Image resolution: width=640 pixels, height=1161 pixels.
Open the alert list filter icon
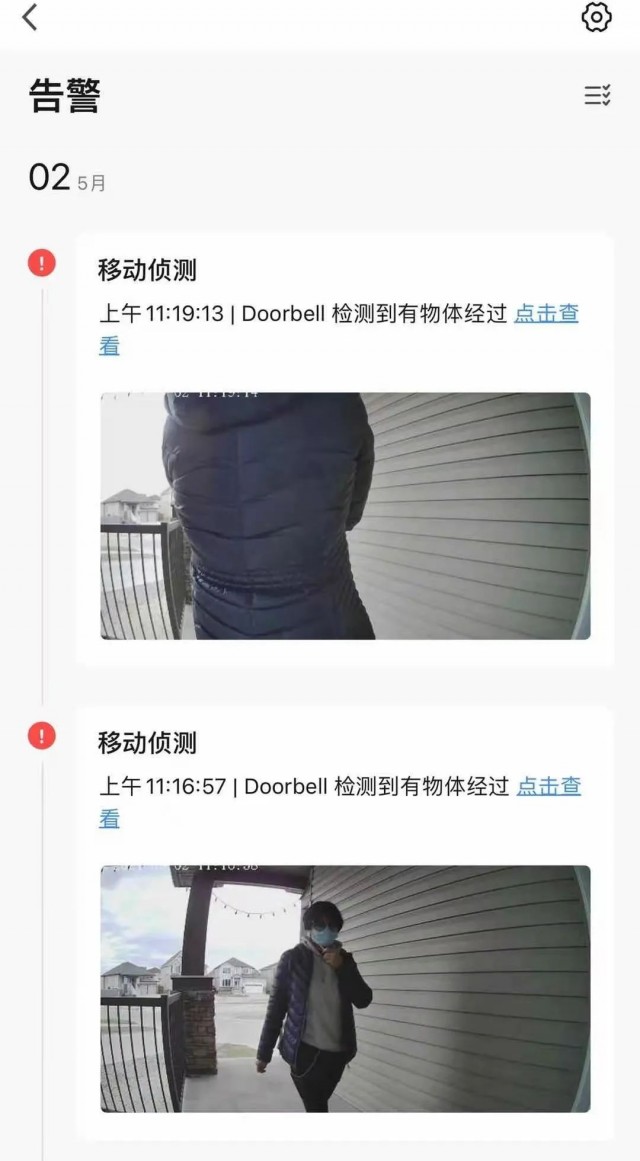click(597, 95)
